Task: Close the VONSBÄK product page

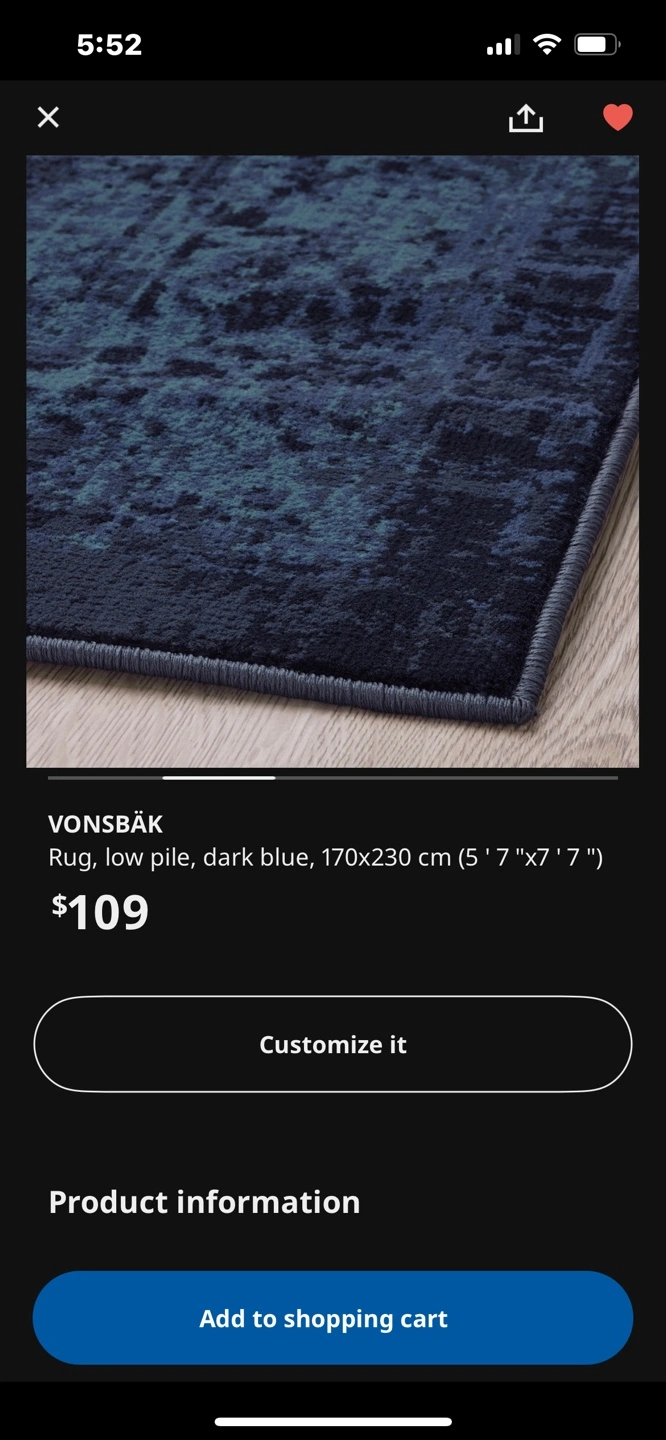Action: tap(48, 117)
